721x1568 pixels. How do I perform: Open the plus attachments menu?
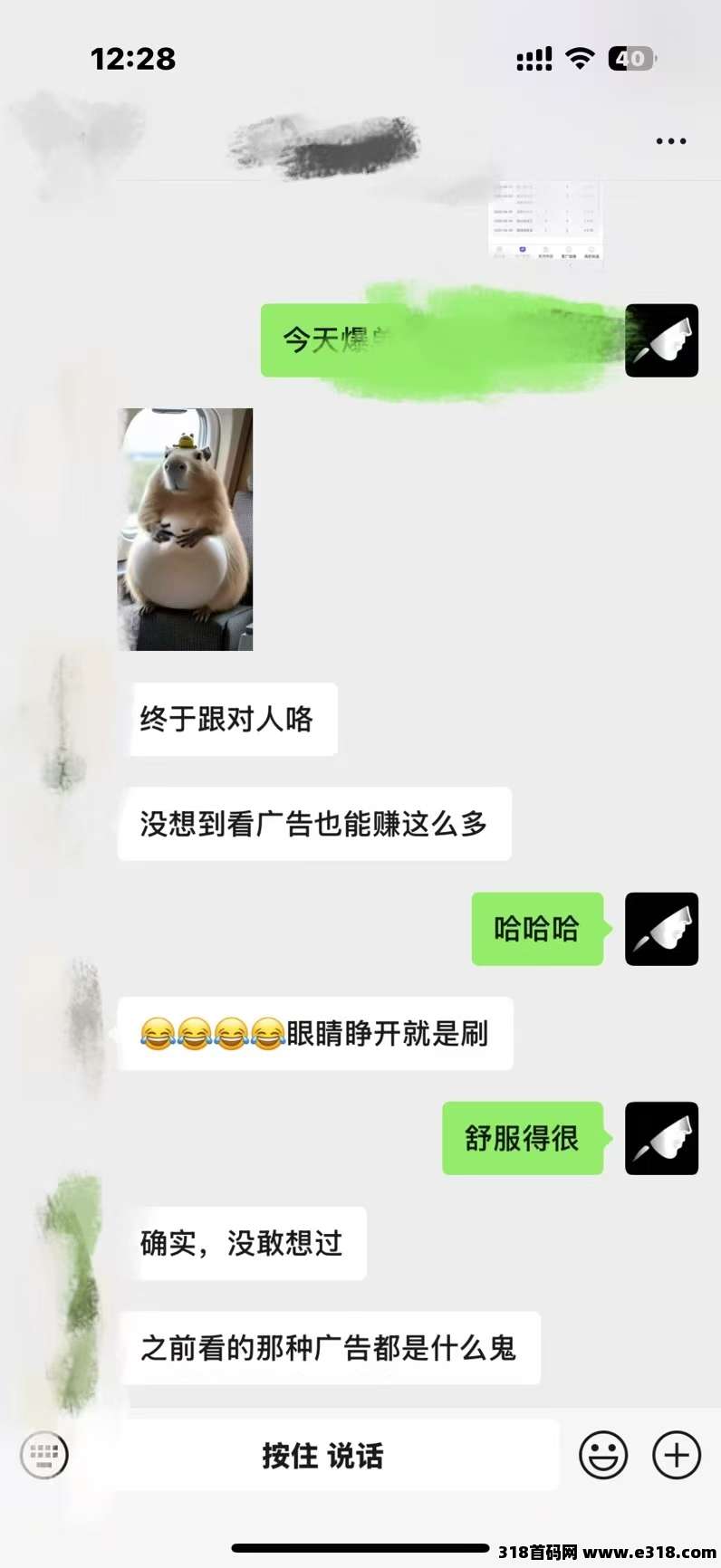(677, 1455)
